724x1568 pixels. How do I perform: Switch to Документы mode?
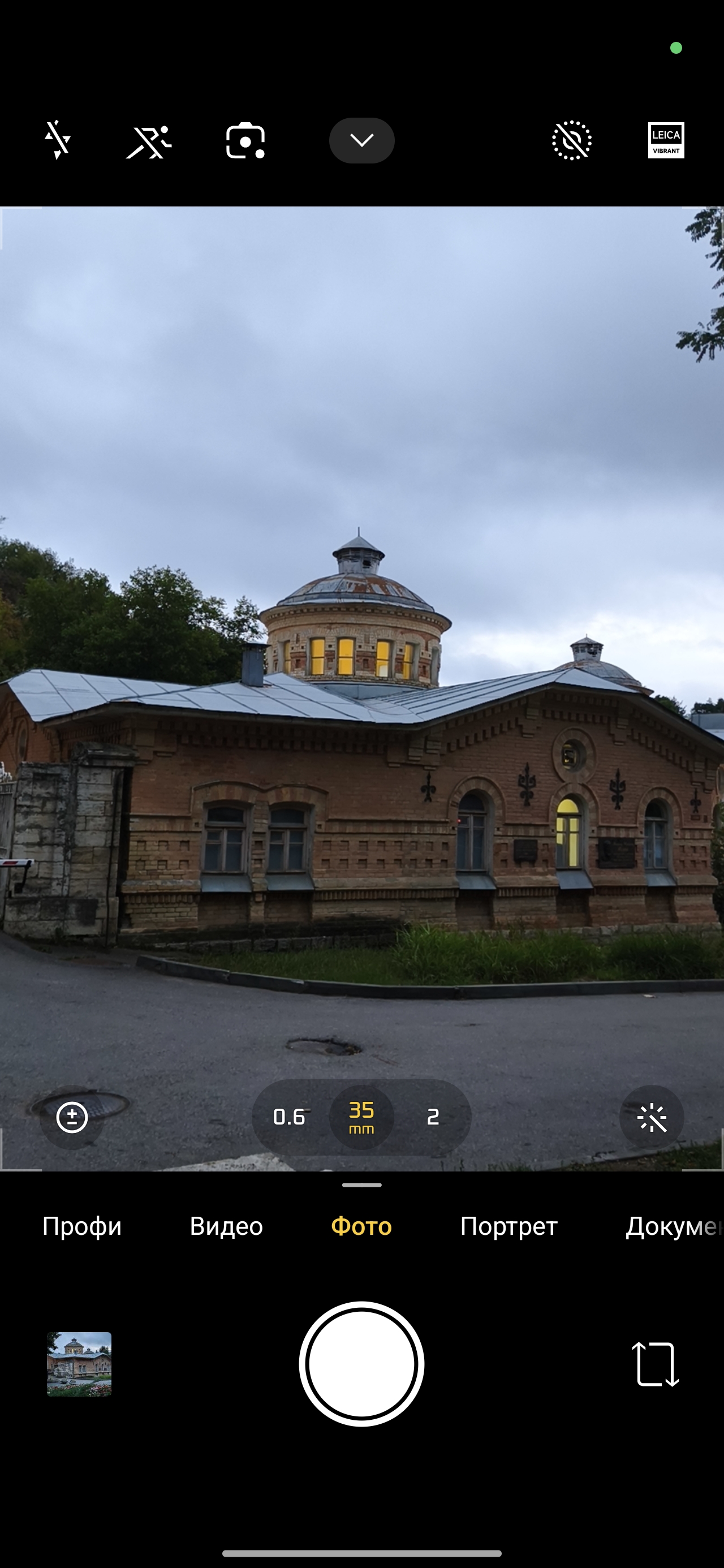[x=673, y=1226]
